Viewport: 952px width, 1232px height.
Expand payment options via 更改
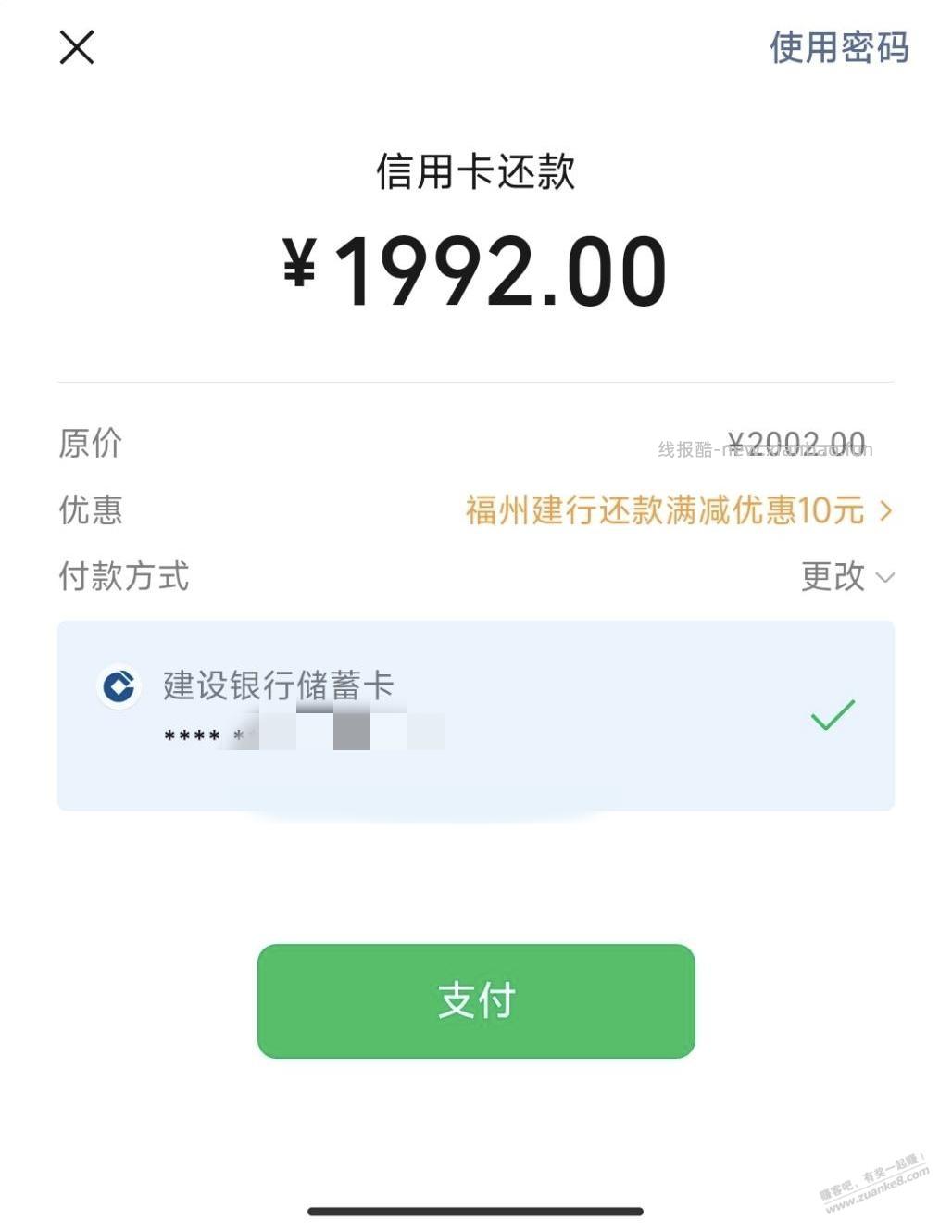pos(831,578)
